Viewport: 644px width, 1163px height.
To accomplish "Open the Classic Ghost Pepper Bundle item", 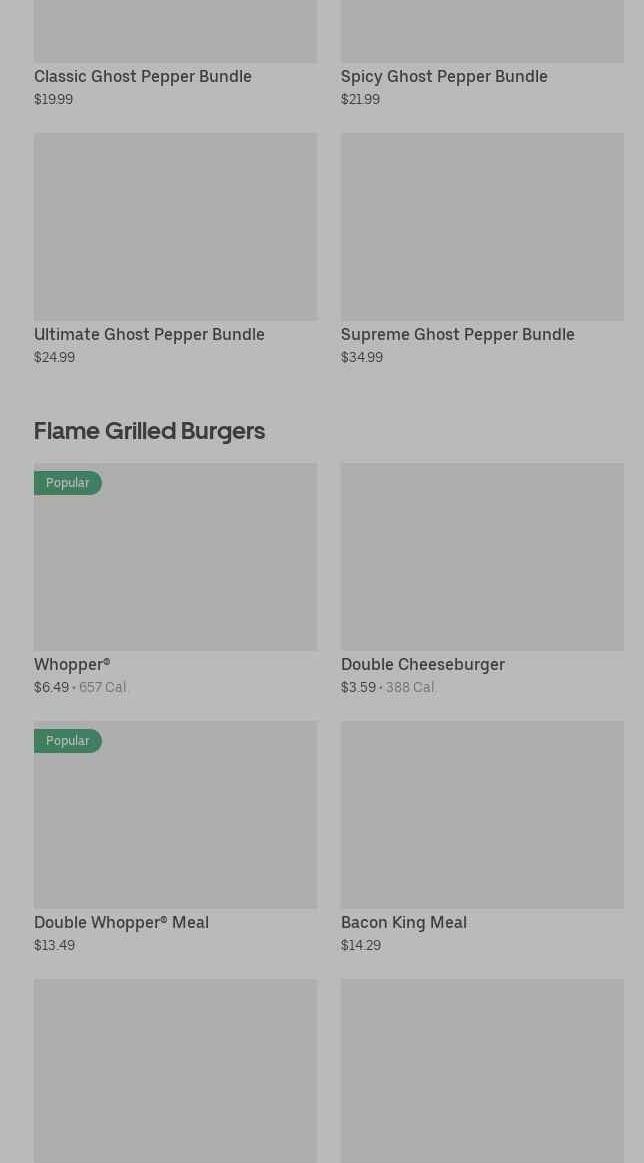I will pyautogui.click(x=143, y=76).
